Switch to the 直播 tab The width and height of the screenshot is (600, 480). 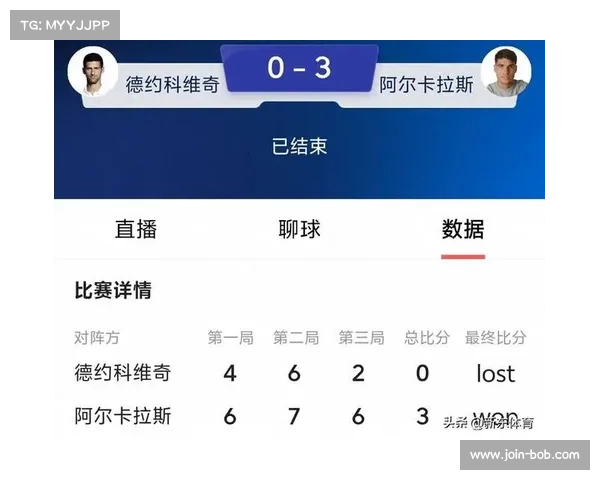(136, 229)
